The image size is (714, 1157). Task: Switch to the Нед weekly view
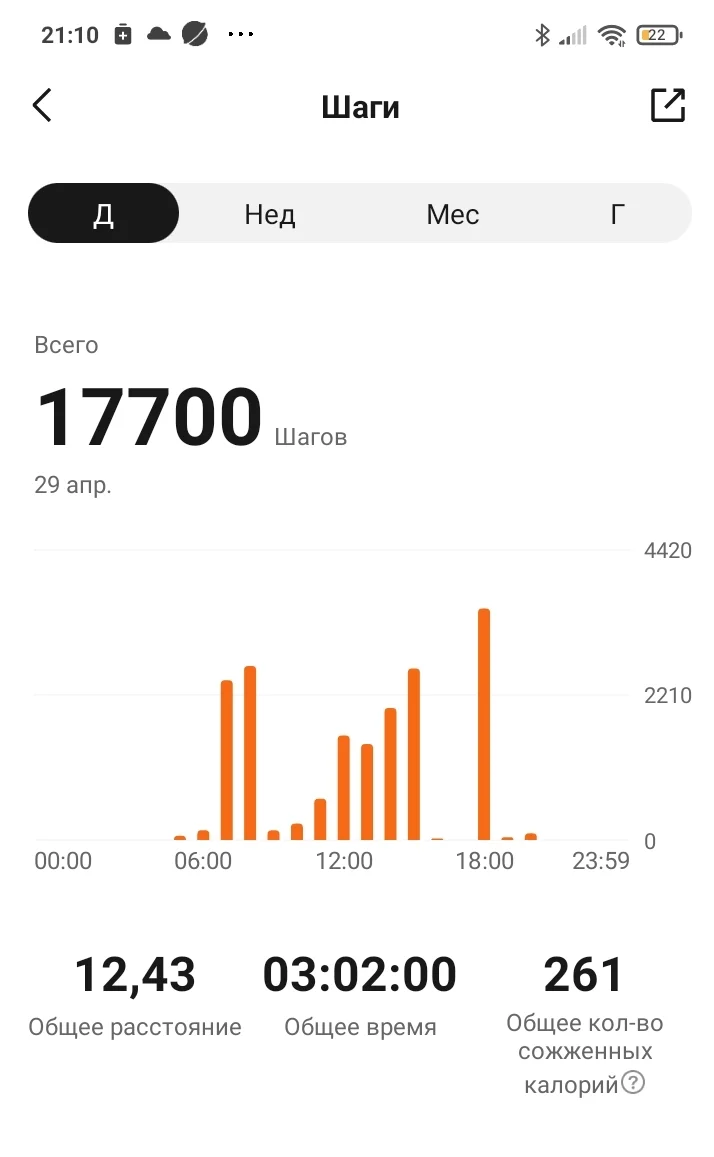coord(269,214)
